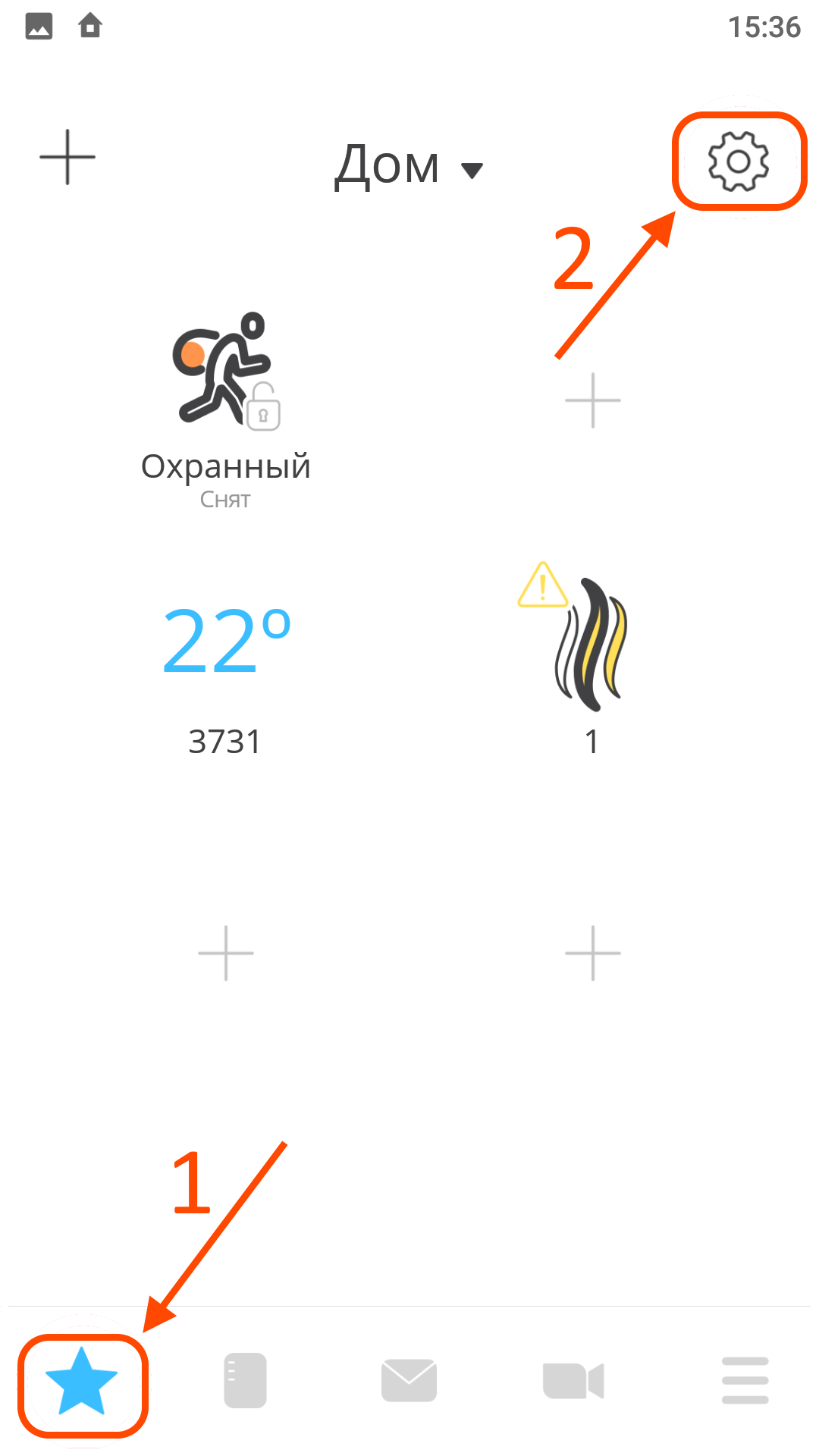
Task: Switch to the favorites star tab
Action: [82, 1382]
